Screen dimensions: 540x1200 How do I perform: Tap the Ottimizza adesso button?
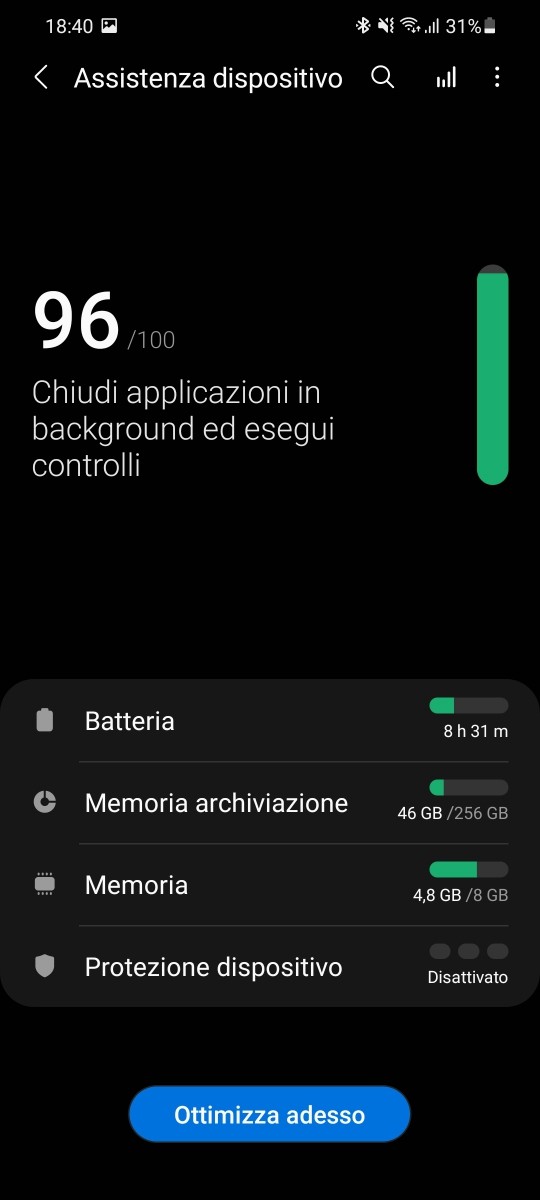point(270,1114)
